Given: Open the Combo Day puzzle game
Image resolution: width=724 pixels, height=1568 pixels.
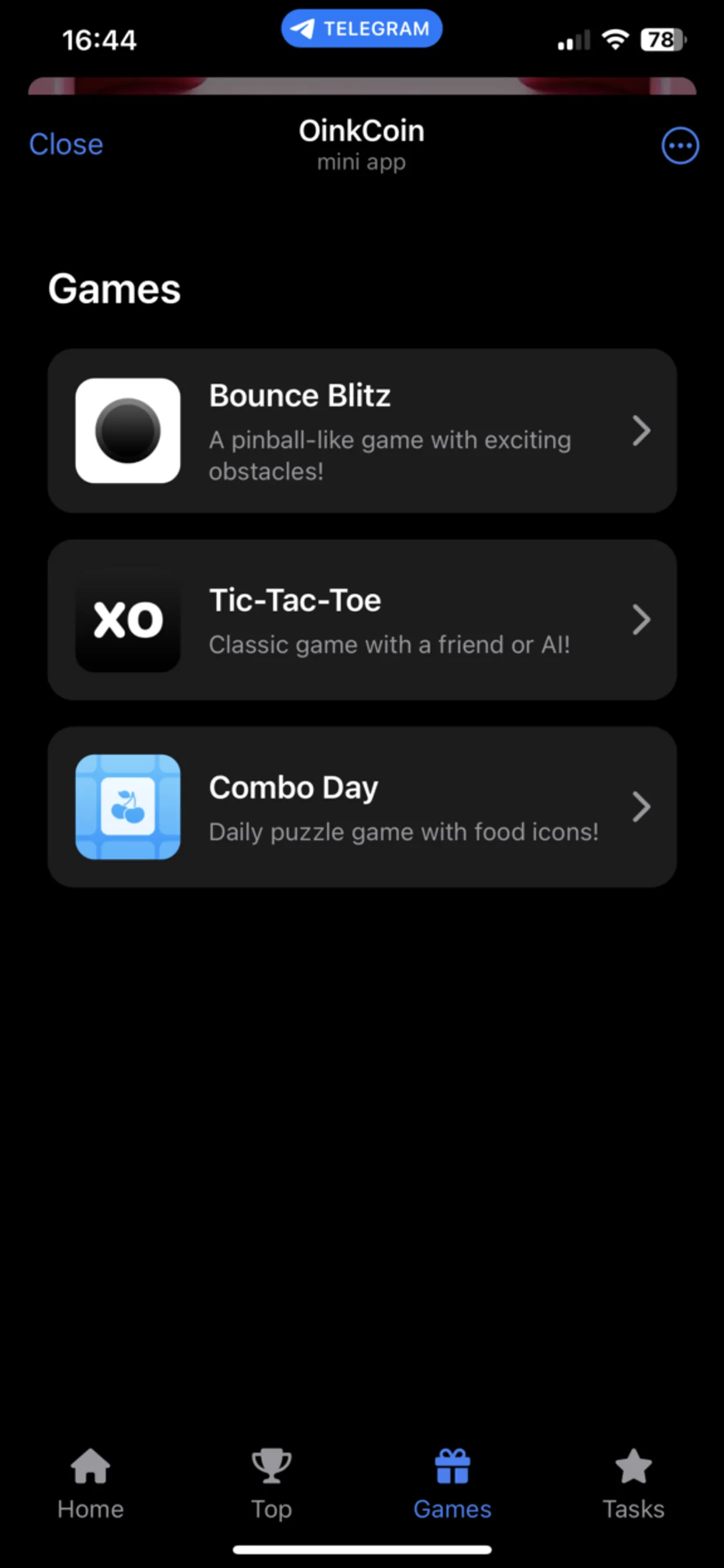Looking at the screenshot, I should point(362,806).
